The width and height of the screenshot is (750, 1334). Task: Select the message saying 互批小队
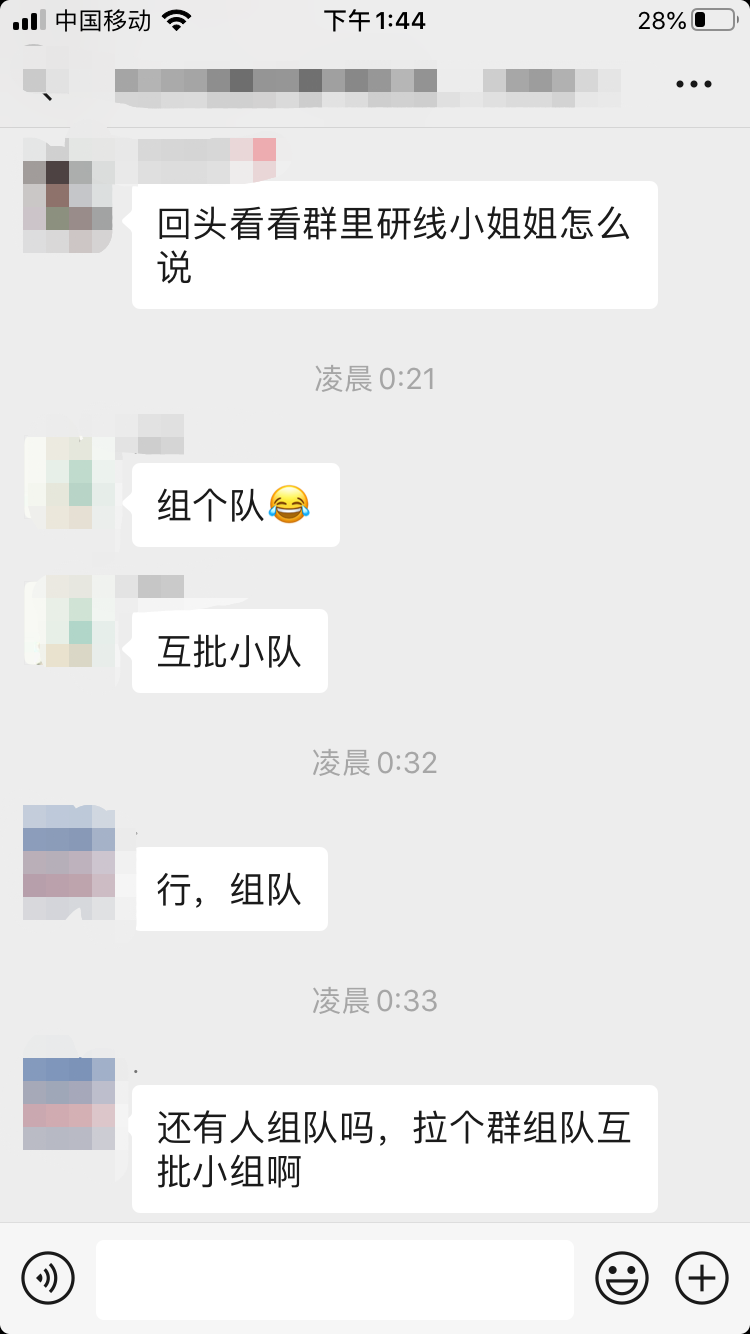[x=229, y=651]
